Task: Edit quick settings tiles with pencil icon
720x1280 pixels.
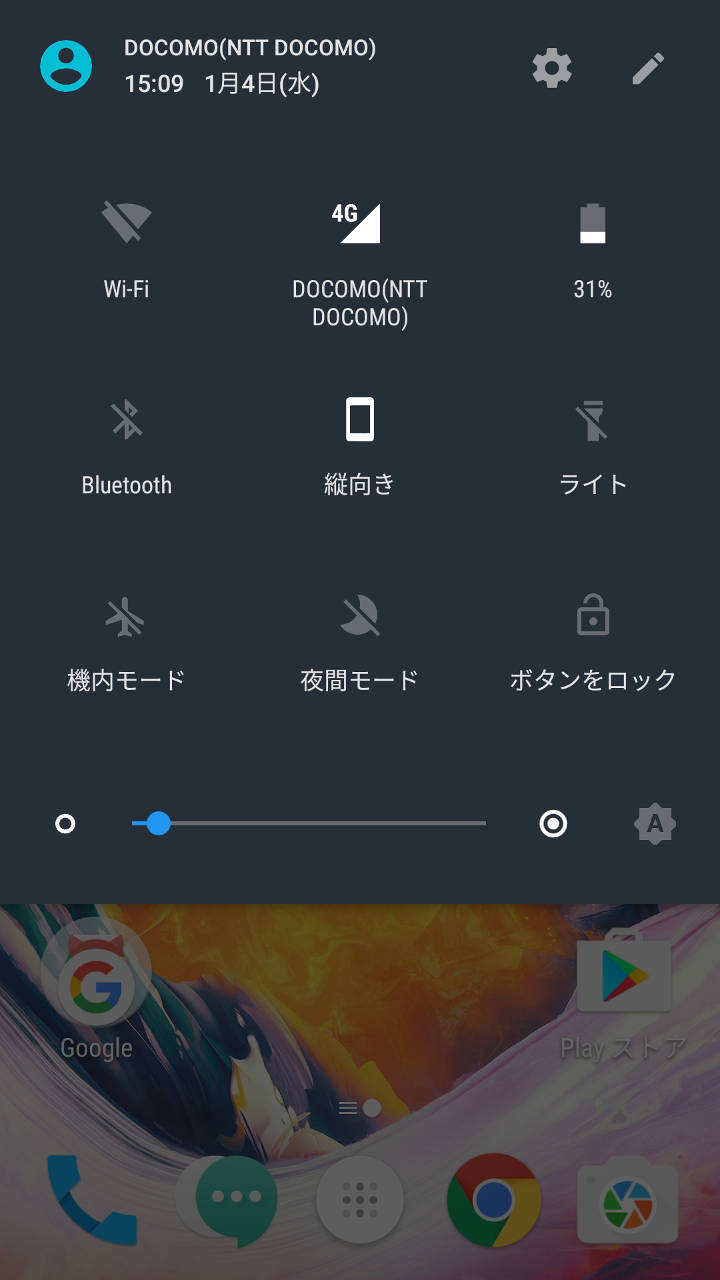Action: pyautogui.click(x=648, y=68)
